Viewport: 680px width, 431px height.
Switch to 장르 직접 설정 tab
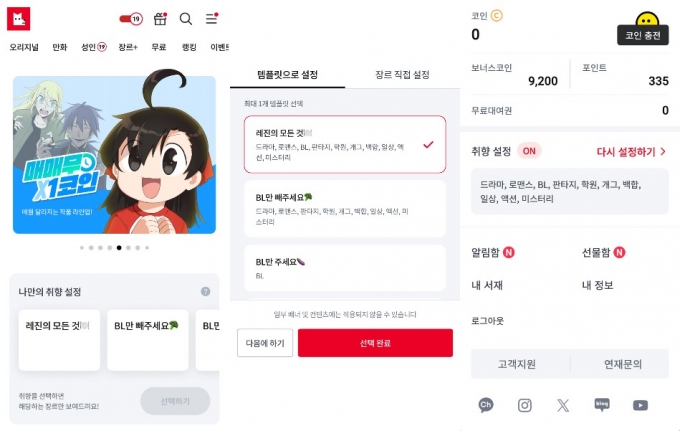(x=400, y=75)
